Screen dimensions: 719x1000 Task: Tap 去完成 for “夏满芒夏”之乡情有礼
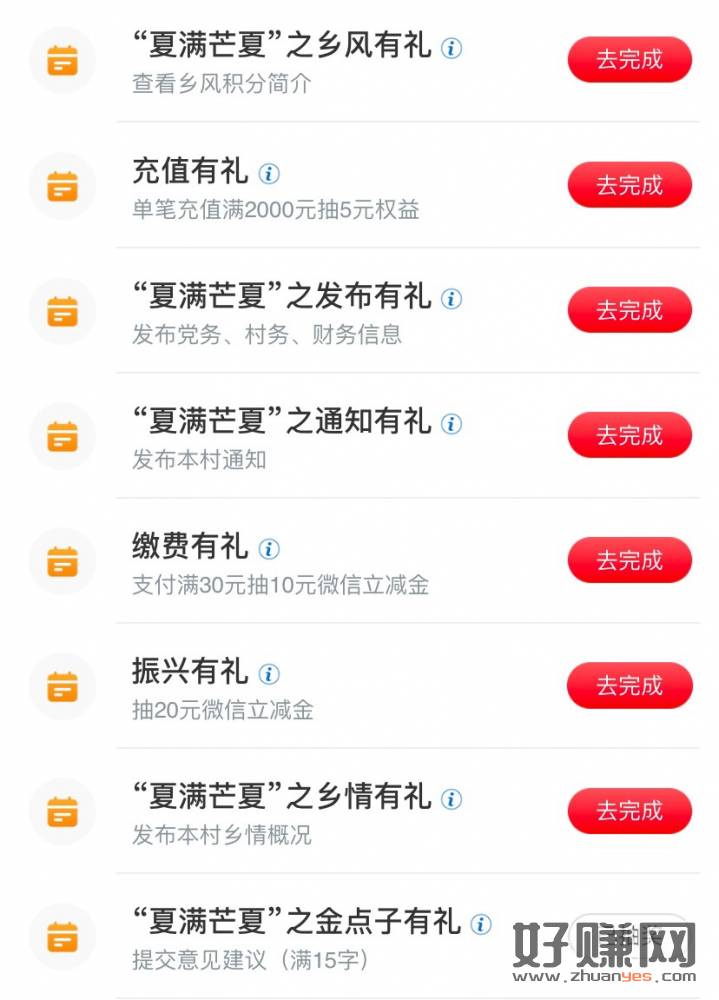pyautogui.click(x=629, y=810)
